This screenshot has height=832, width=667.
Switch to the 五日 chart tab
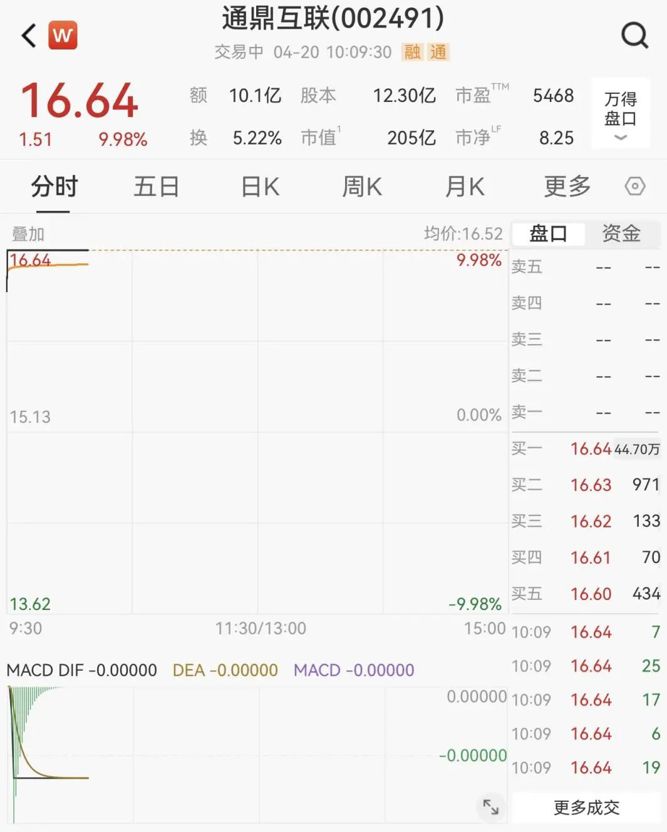tap(156, 186)
